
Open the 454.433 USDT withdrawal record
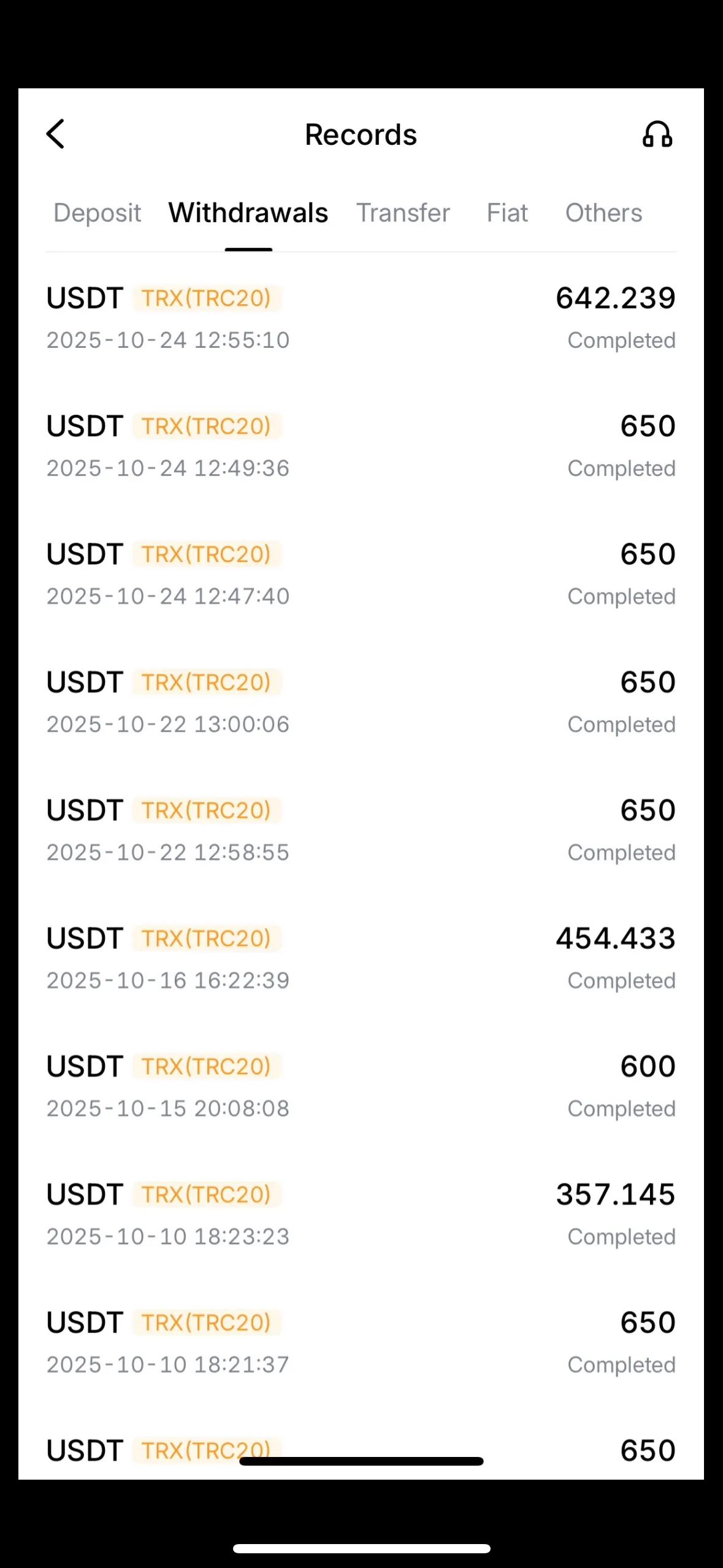pyautogui.click(x=361, y=958)
